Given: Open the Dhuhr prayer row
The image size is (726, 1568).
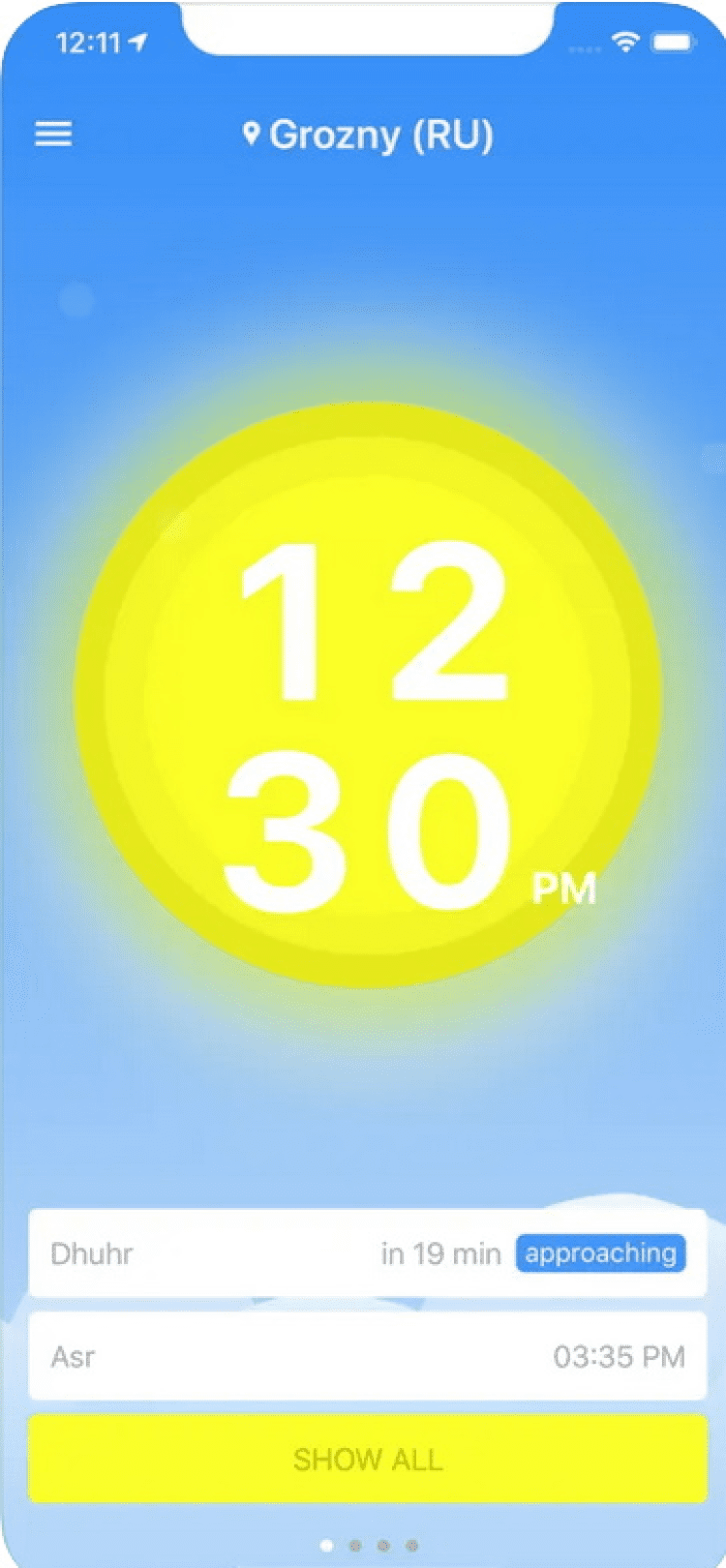Looking at the screenshot, I should tap(367, 1253).
